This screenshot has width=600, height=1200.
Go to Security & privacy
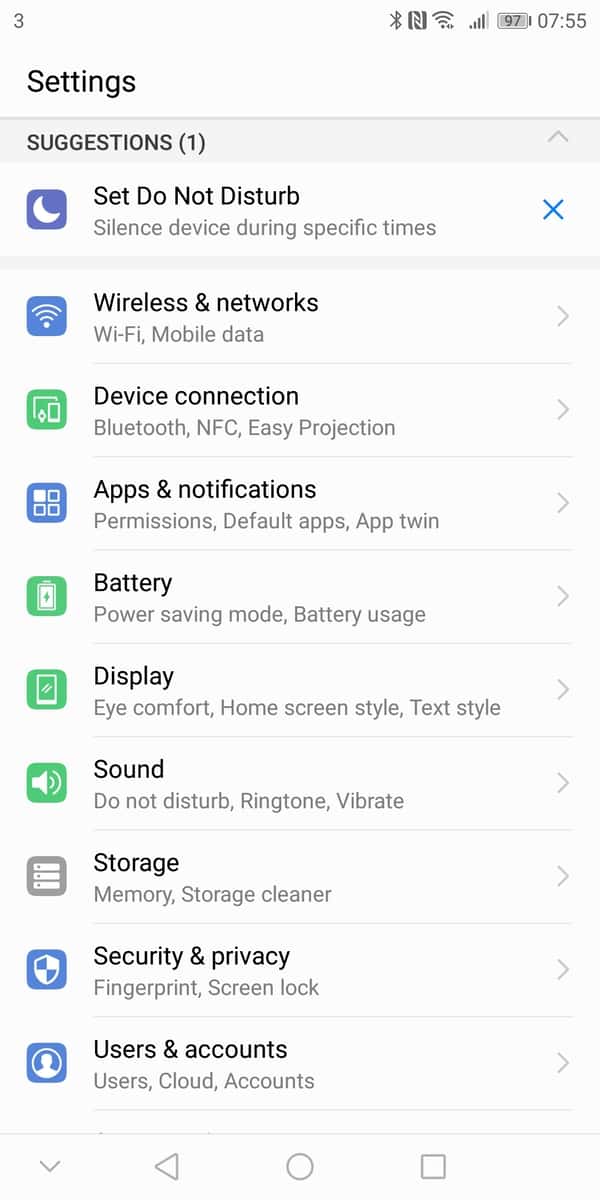[x=300, y=970]
